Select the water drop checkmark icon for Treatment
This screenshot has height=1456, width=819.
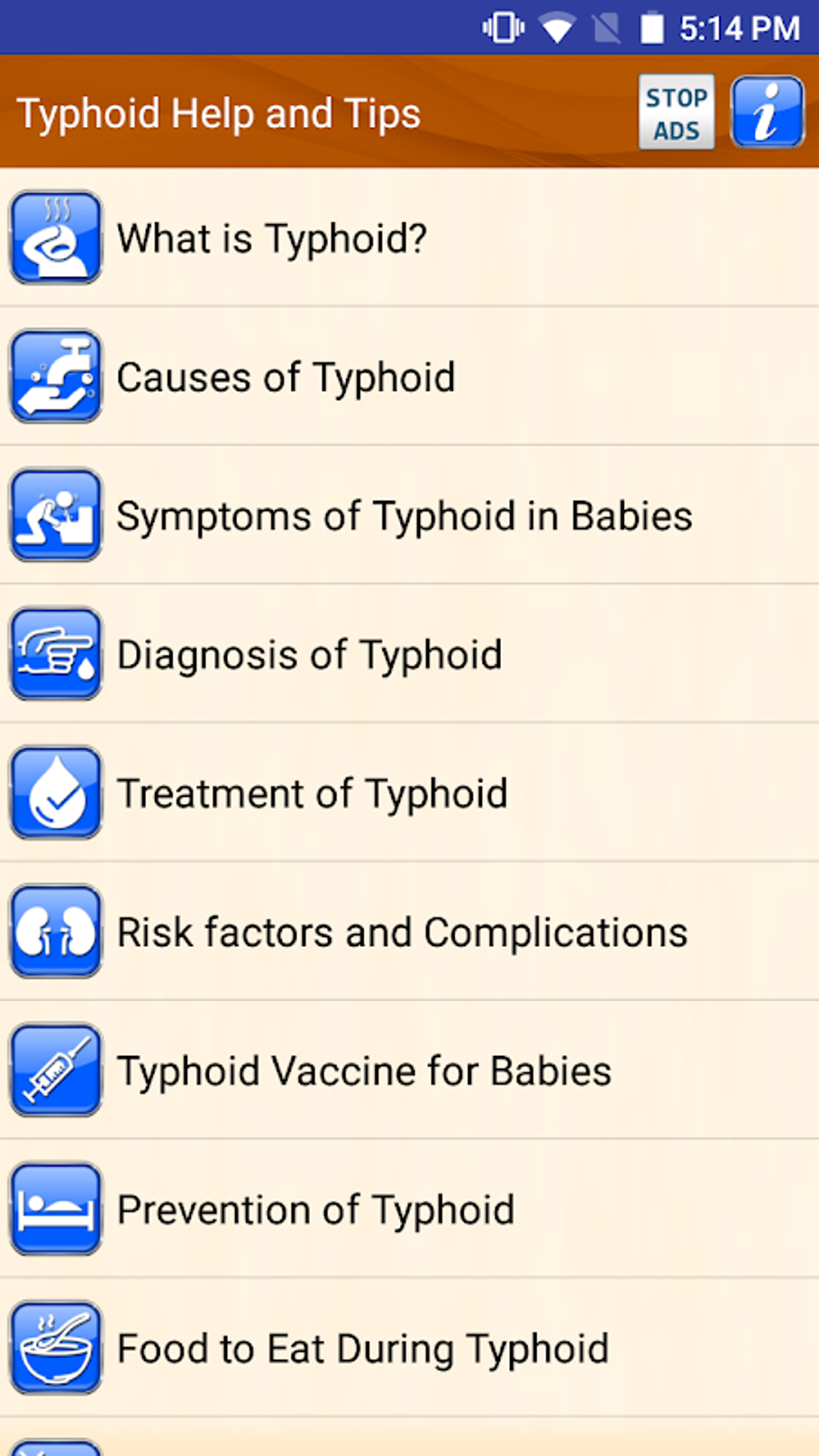click(x=54, y=792)
